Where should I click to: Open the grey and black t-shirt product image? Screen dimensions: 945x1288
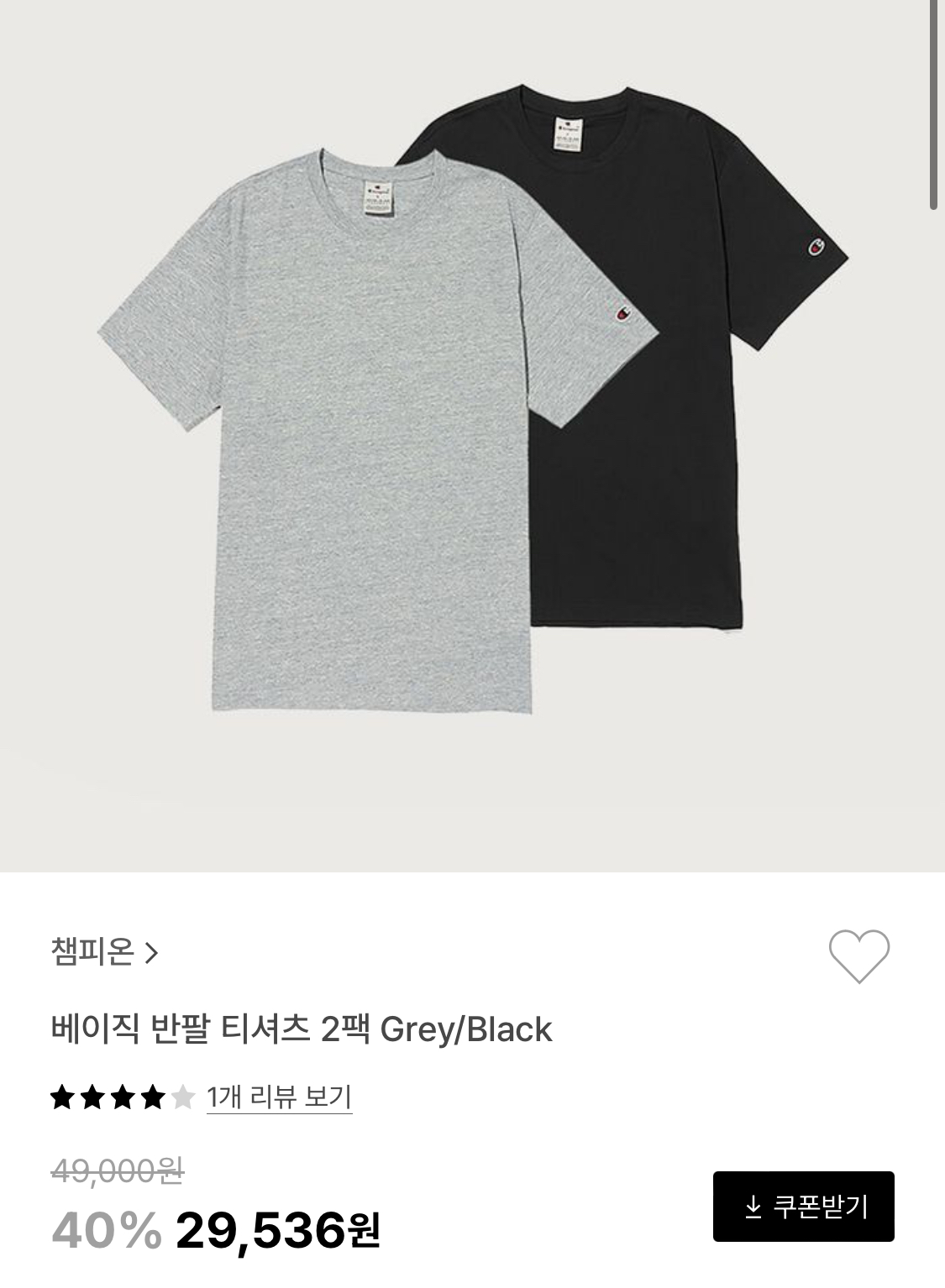(472, 420)
